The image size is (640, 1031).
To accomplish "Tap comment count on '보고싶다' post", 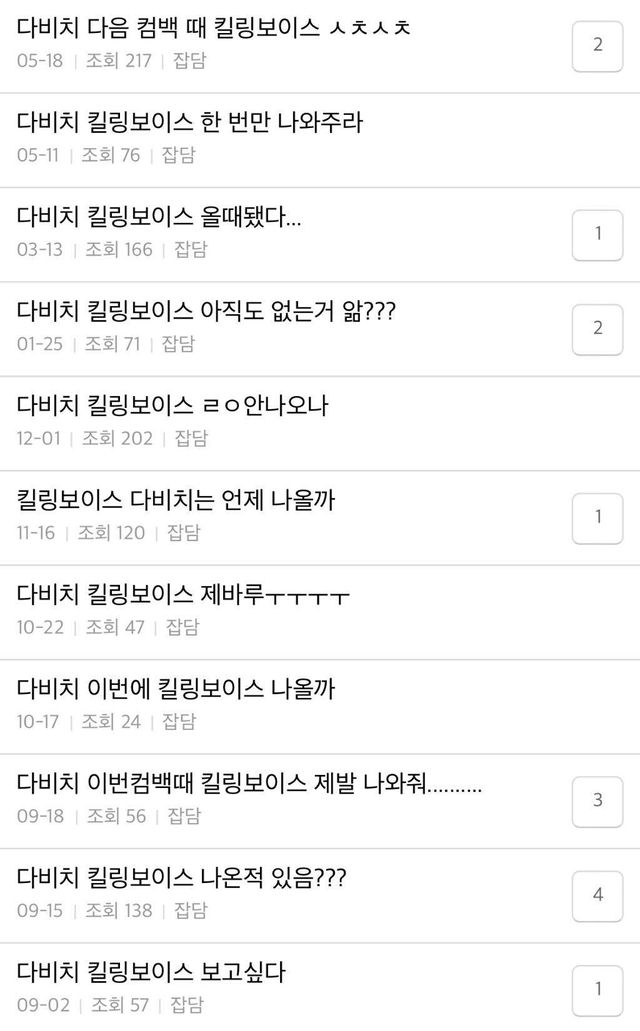I will tap(598, 990).
